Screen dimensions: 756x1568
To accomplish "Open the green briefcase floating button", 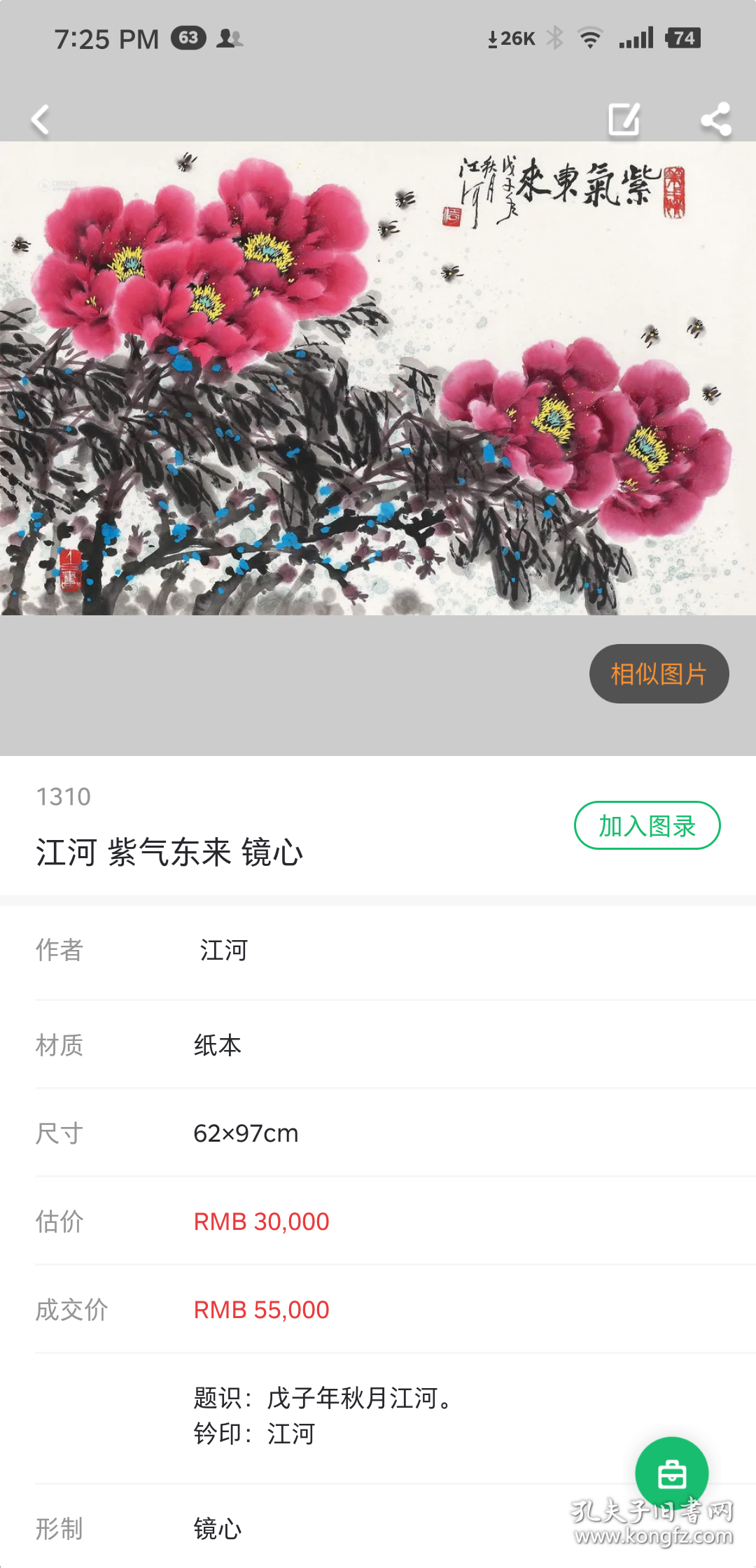I will 671,1473.
